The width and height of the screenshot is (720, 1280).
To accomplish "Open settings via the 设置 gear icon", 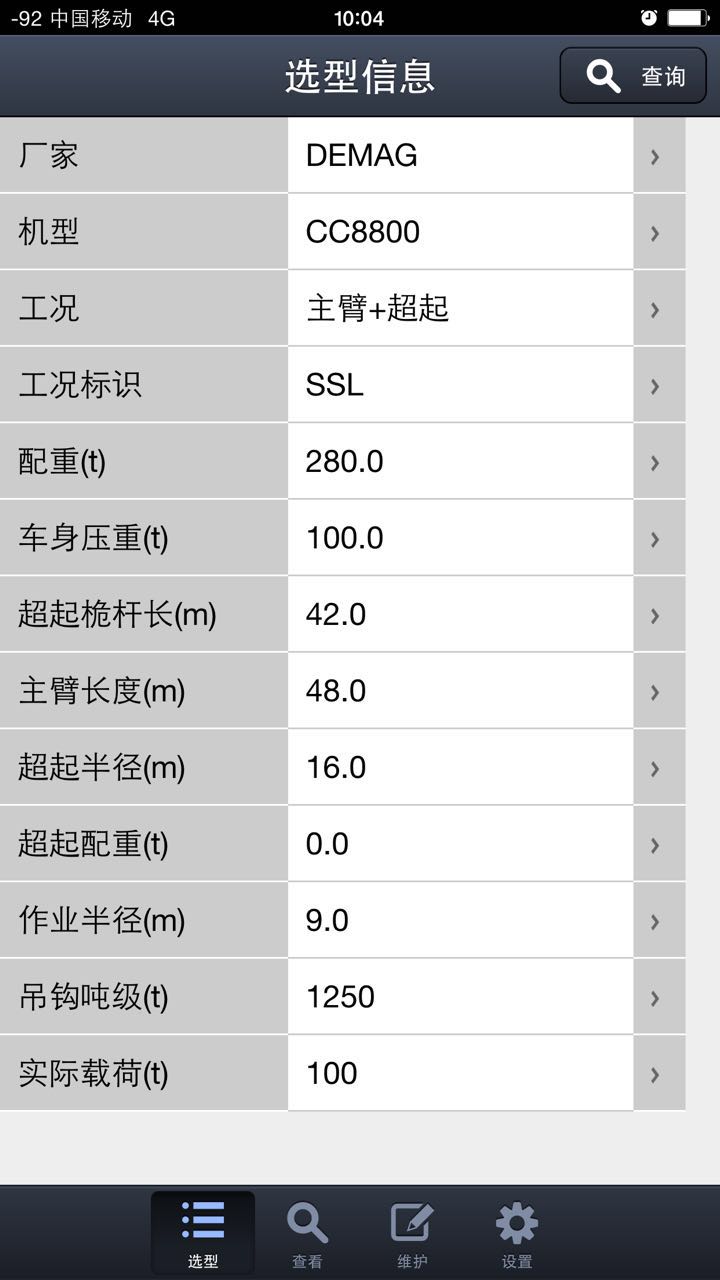I will pyautogui.click(x=515, y=1219).
